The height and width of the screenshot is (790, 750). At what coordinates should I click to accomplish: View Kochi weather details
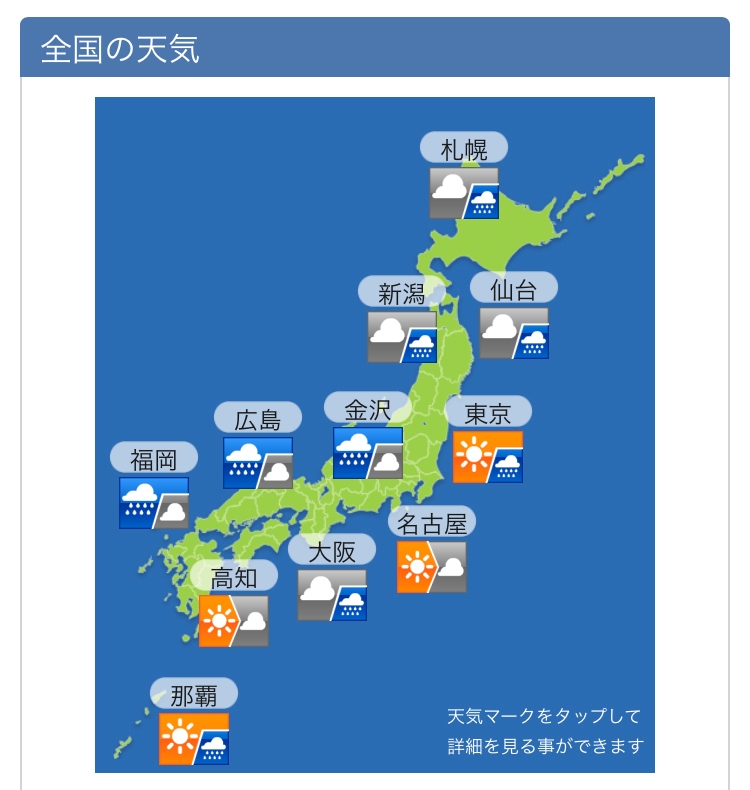(234, 621)
